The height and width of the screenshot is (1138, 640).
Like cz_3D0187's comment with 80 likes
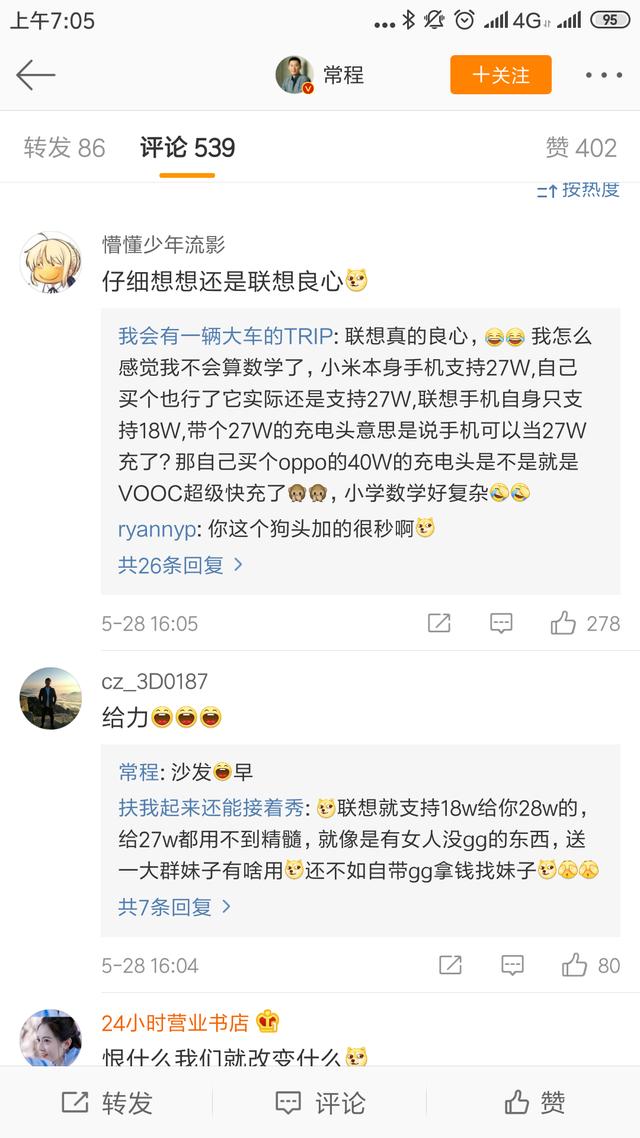click(x=590, y=965)
